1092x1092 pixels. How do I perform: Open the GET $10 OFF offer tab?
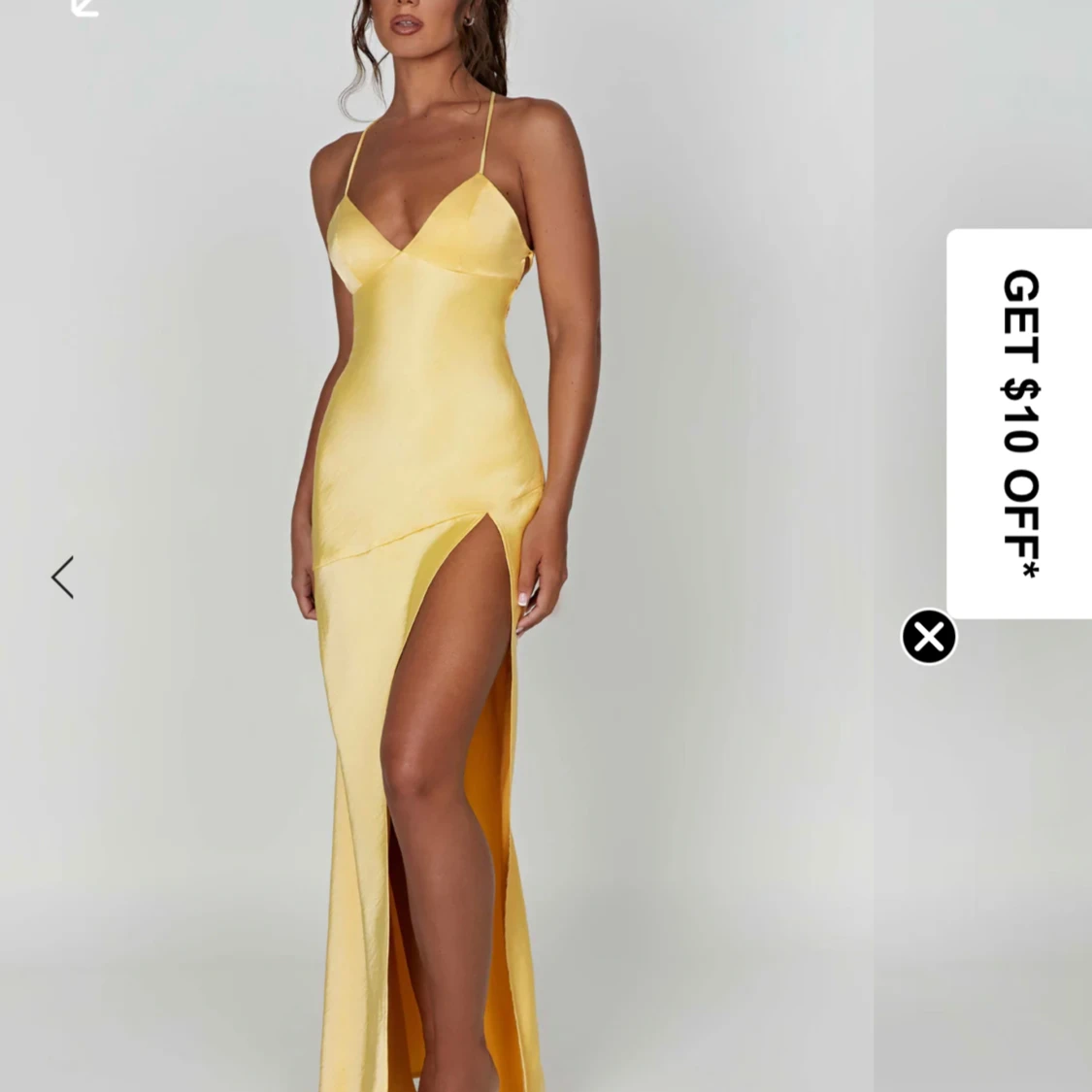coord(1019,423)
